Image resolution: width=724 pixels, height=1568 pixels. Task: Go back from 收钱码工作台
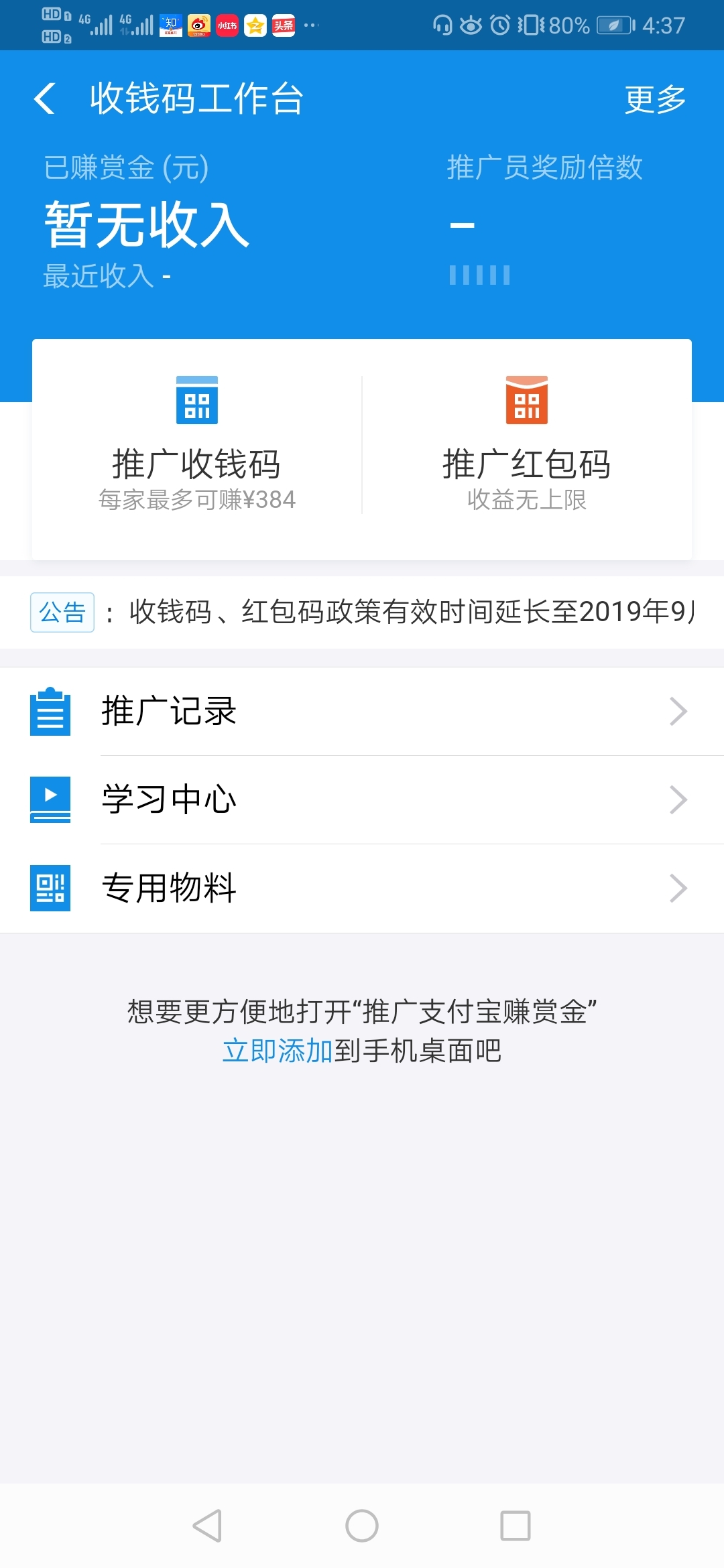click(45, 99)
